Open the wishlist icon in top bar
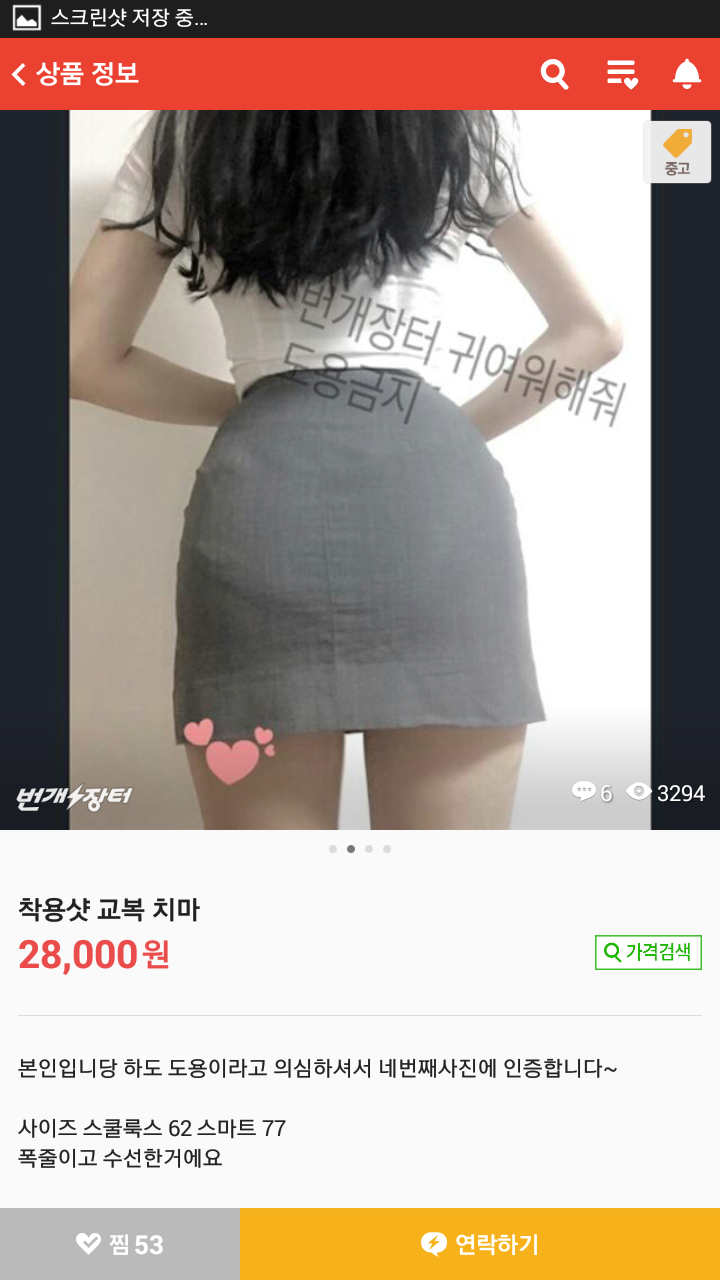The width and height of the screenshot is (720, 1280). point(621,74)
